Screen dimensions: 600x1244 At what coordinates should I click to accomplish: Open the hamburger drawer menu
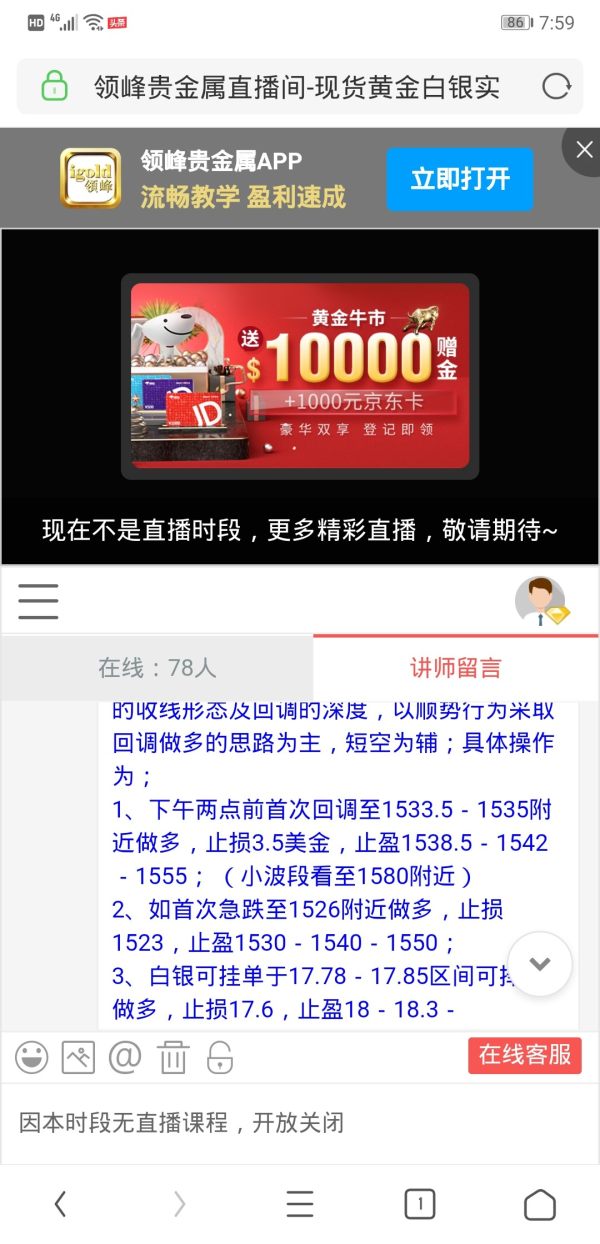tap(38, 601)
